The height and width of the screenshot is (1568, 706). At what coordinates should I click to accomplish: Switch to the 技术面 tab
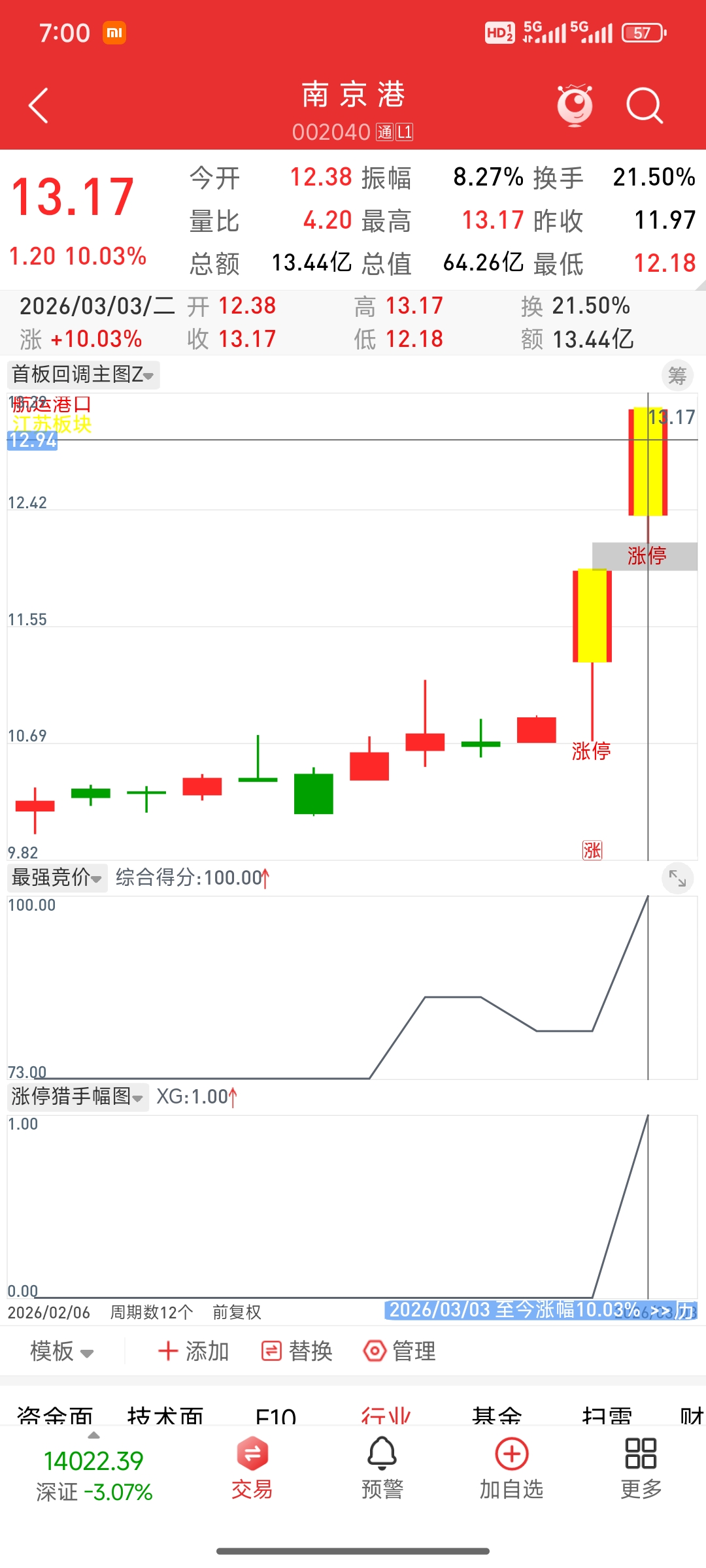(165, 1415)
